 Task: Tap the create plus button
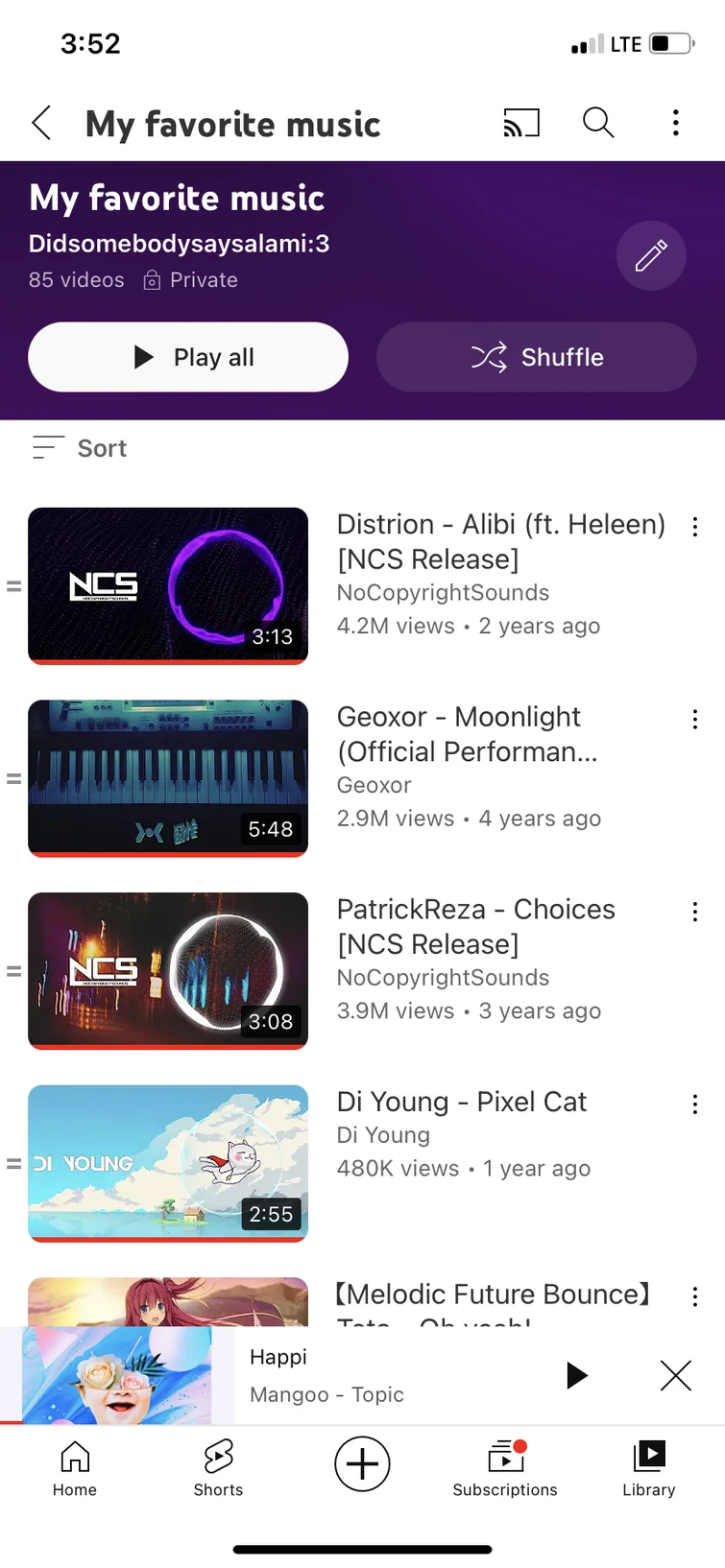pos(362,1464)
